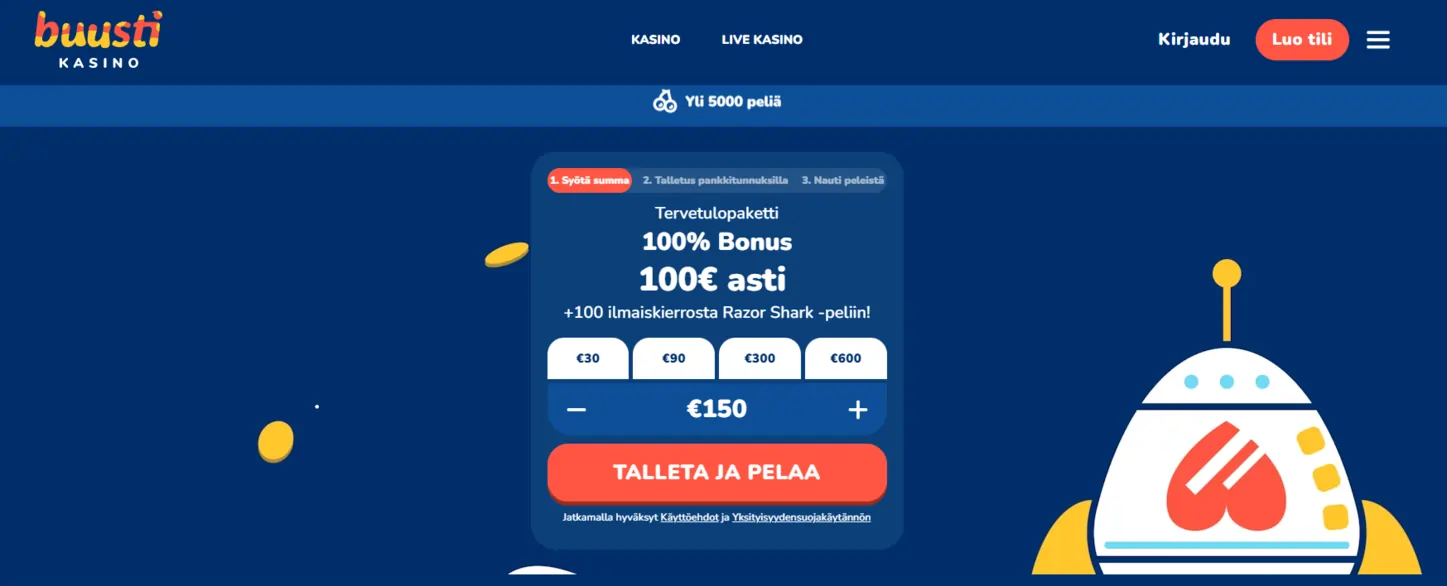Increase the deposit with the plus button
Image resolution: width=1447 pixels, height=586 pixels.
point(857,410)
